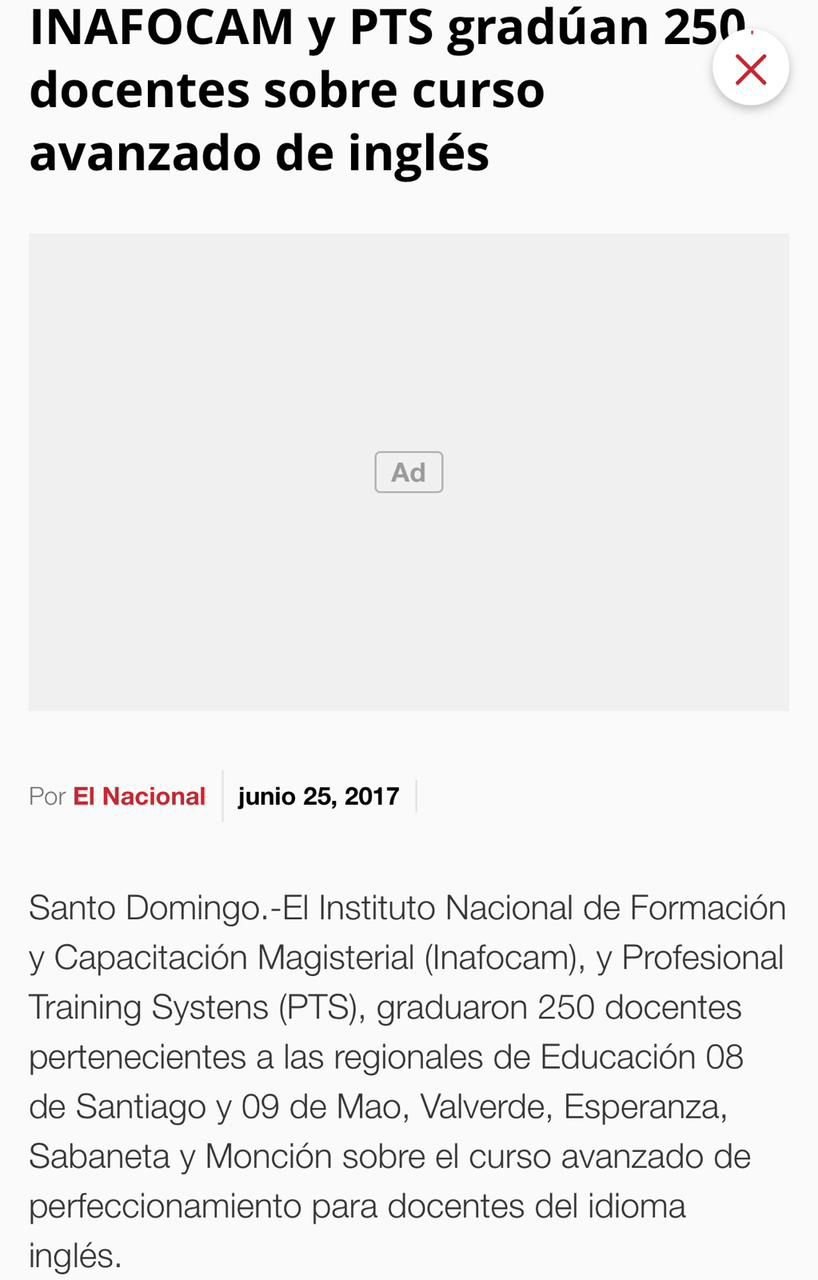Open the El Nacional author link
818x1280 pixels.
click(139, 796)
